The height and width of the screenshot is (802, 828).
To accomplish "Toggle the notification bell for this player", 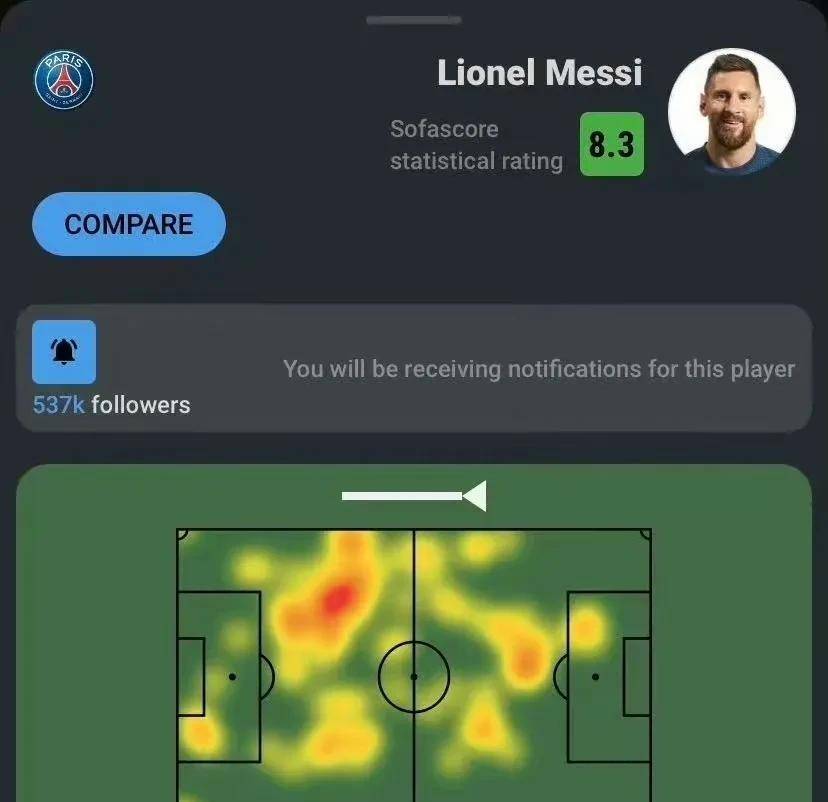I will (64, 352).
